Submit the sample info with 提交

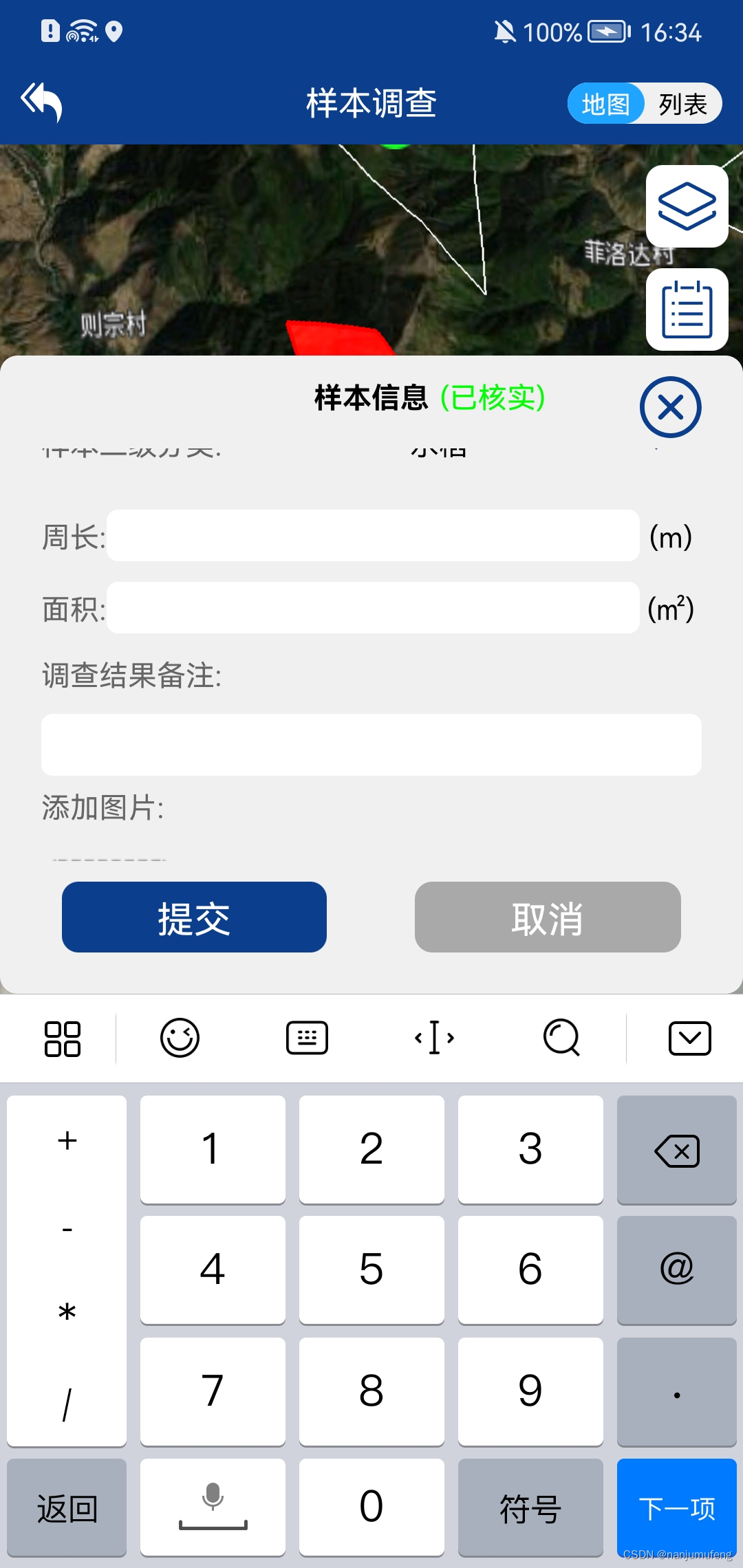pos(193,917)
